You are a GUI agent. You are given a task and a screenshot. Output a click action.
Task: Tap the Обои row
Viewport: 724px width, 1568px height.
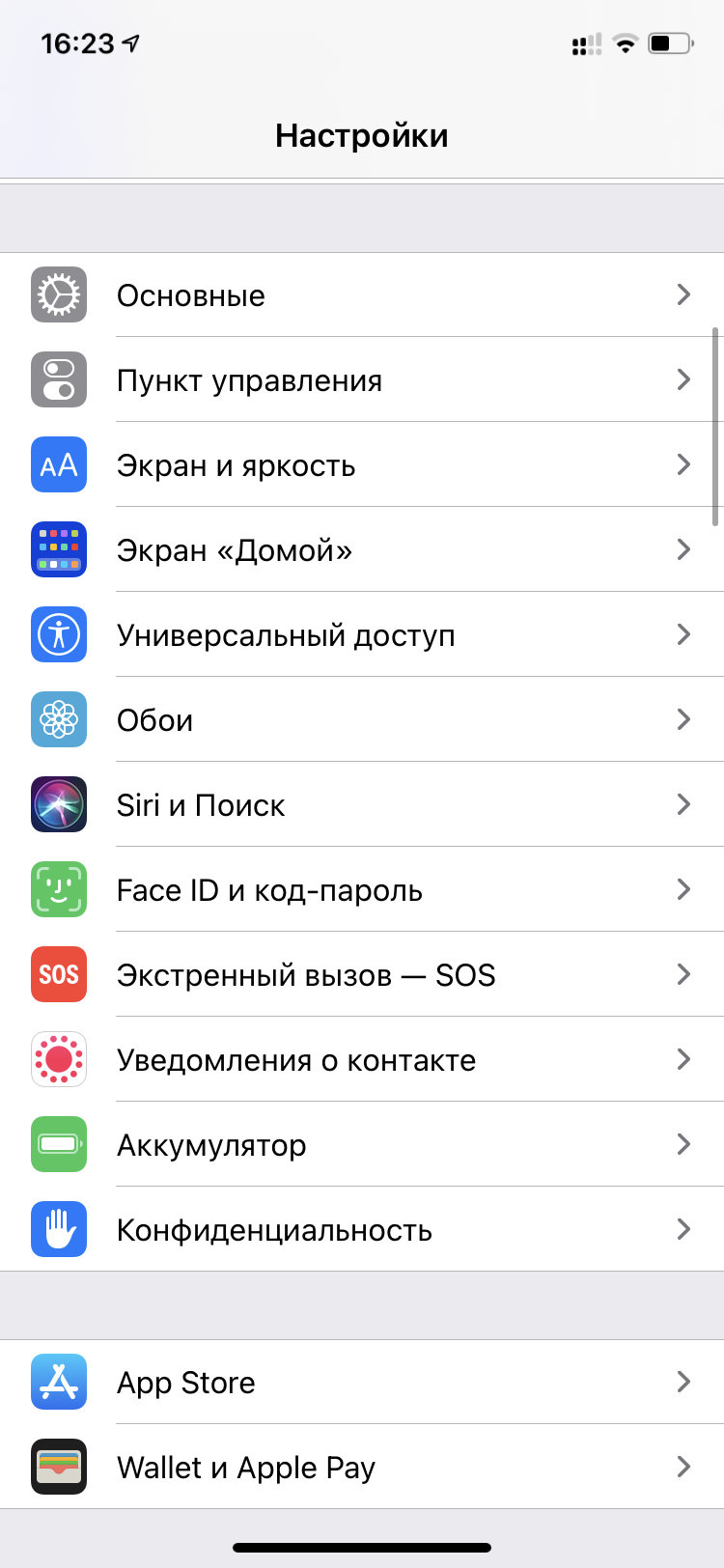[x=362, y=720]
